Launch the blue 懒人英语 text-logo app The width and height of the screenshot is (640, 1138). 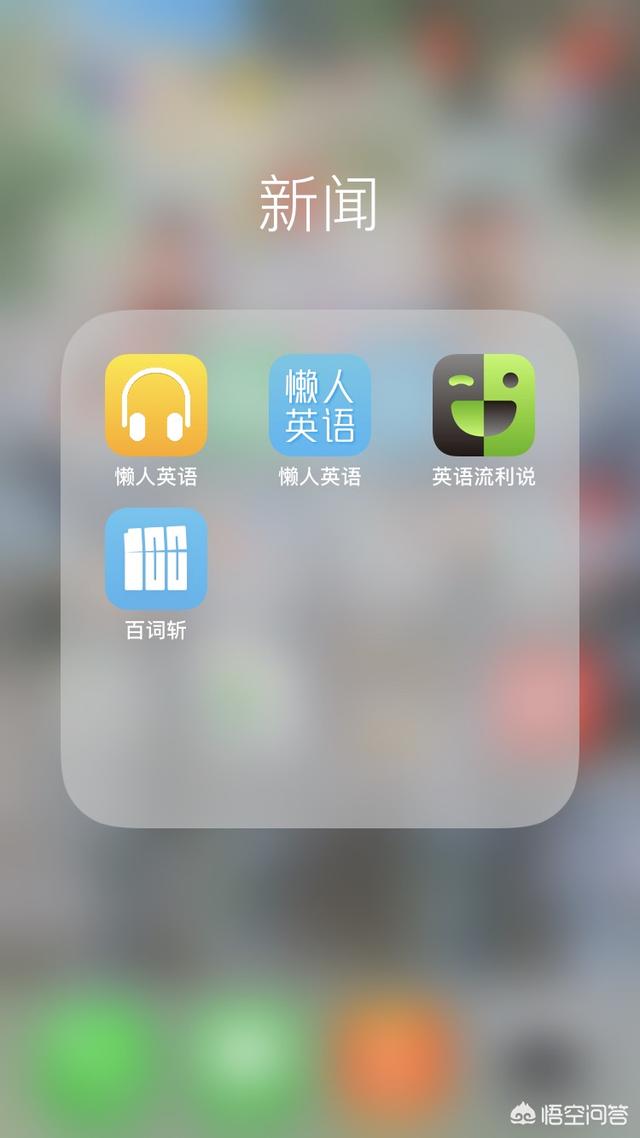[320, 405]
